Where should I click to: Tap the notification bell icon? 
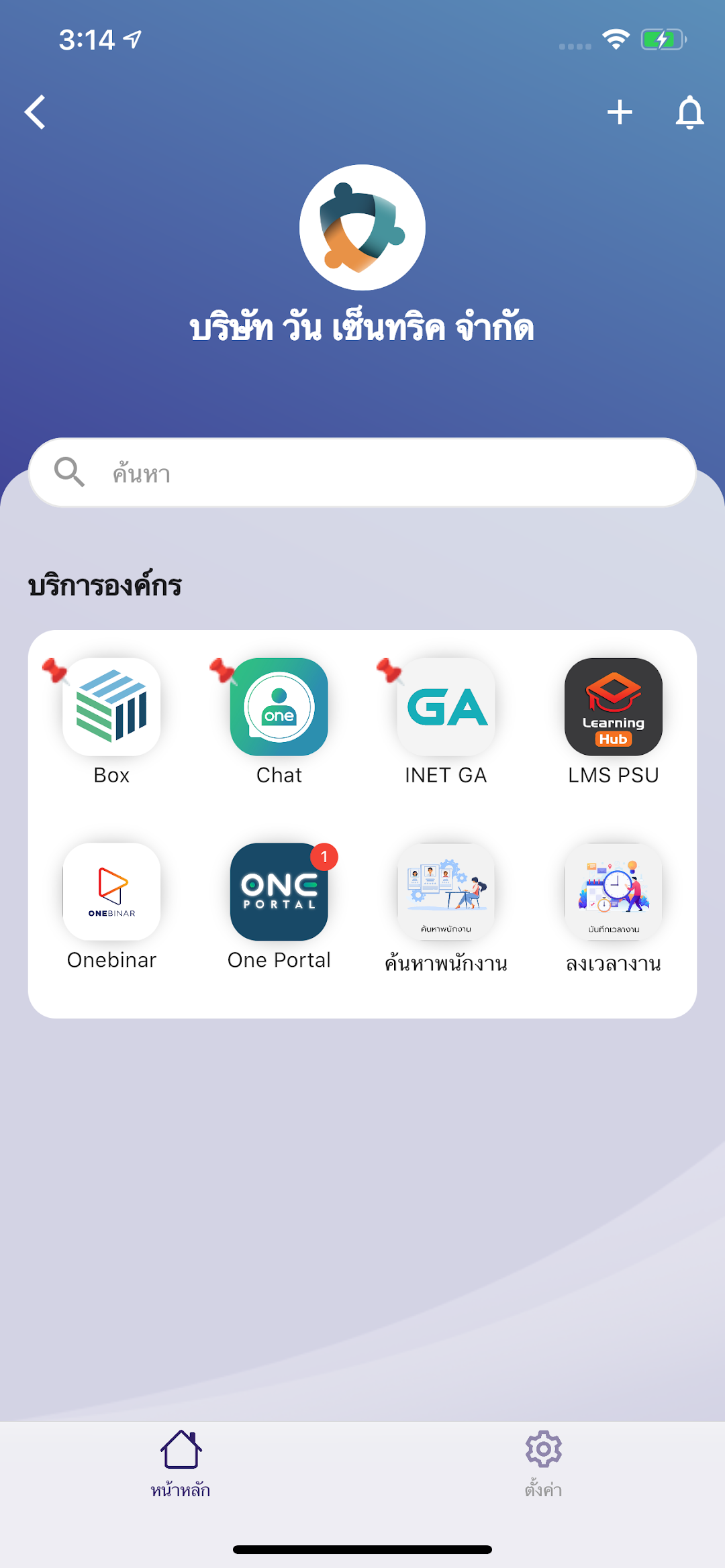pos(689,112)
